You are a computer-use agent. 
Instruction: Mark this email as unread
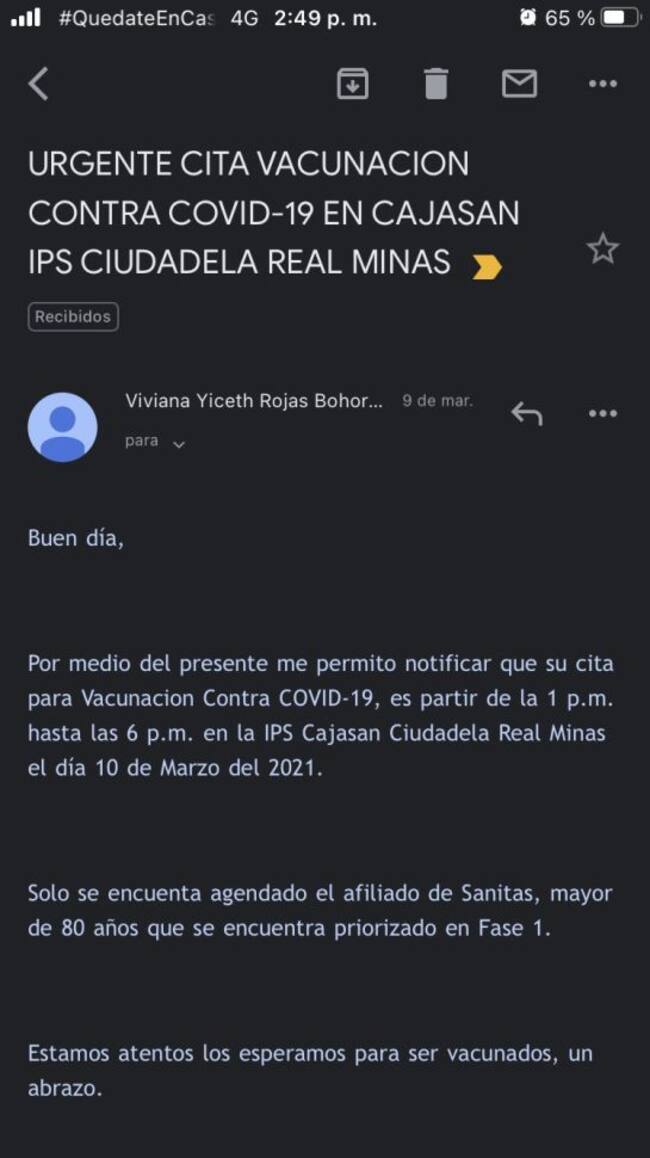click(519, 84)
